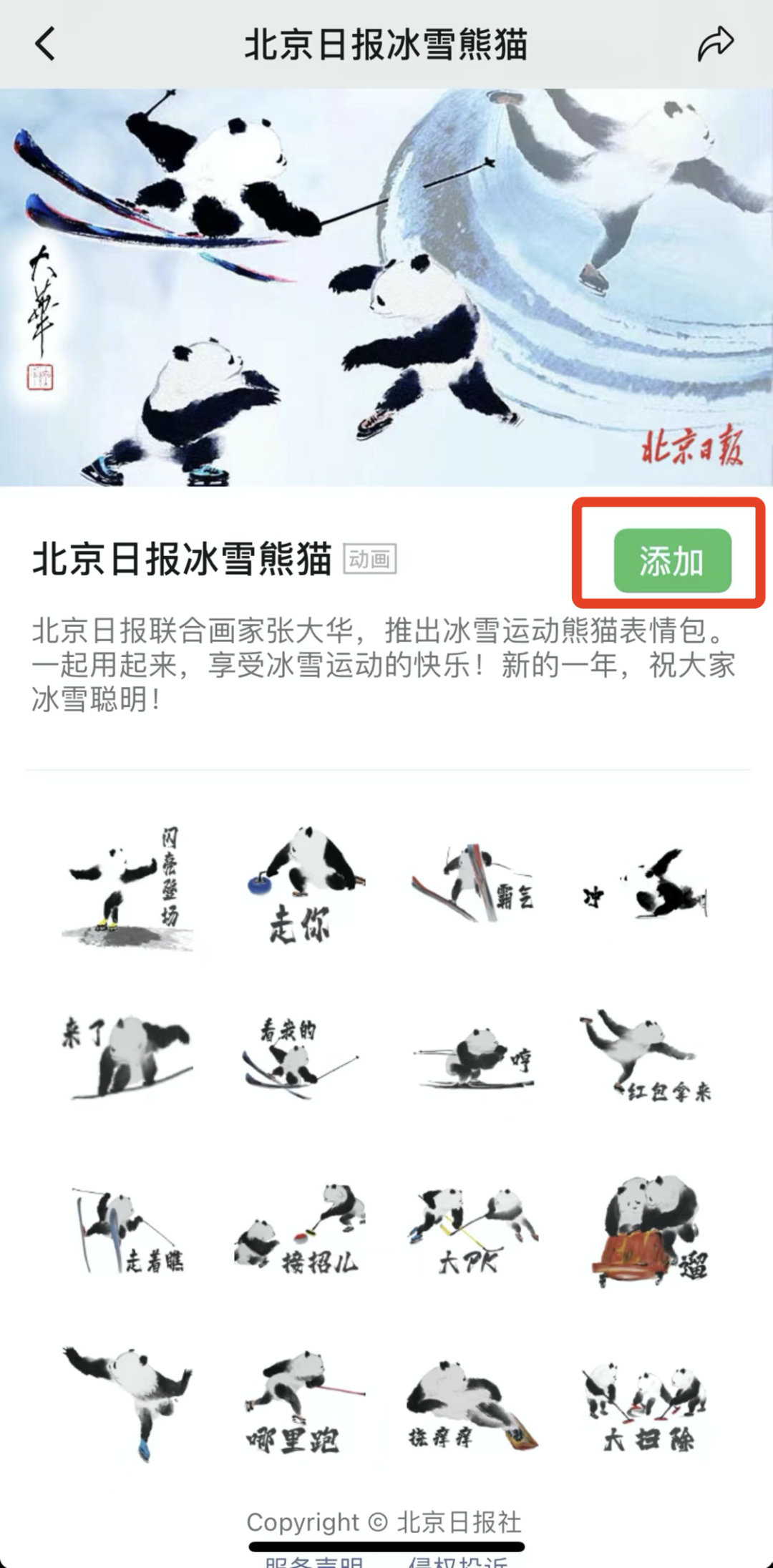773x1568 pixels.
Task: Open the 服务声明 link
Action: point(313,1561)
